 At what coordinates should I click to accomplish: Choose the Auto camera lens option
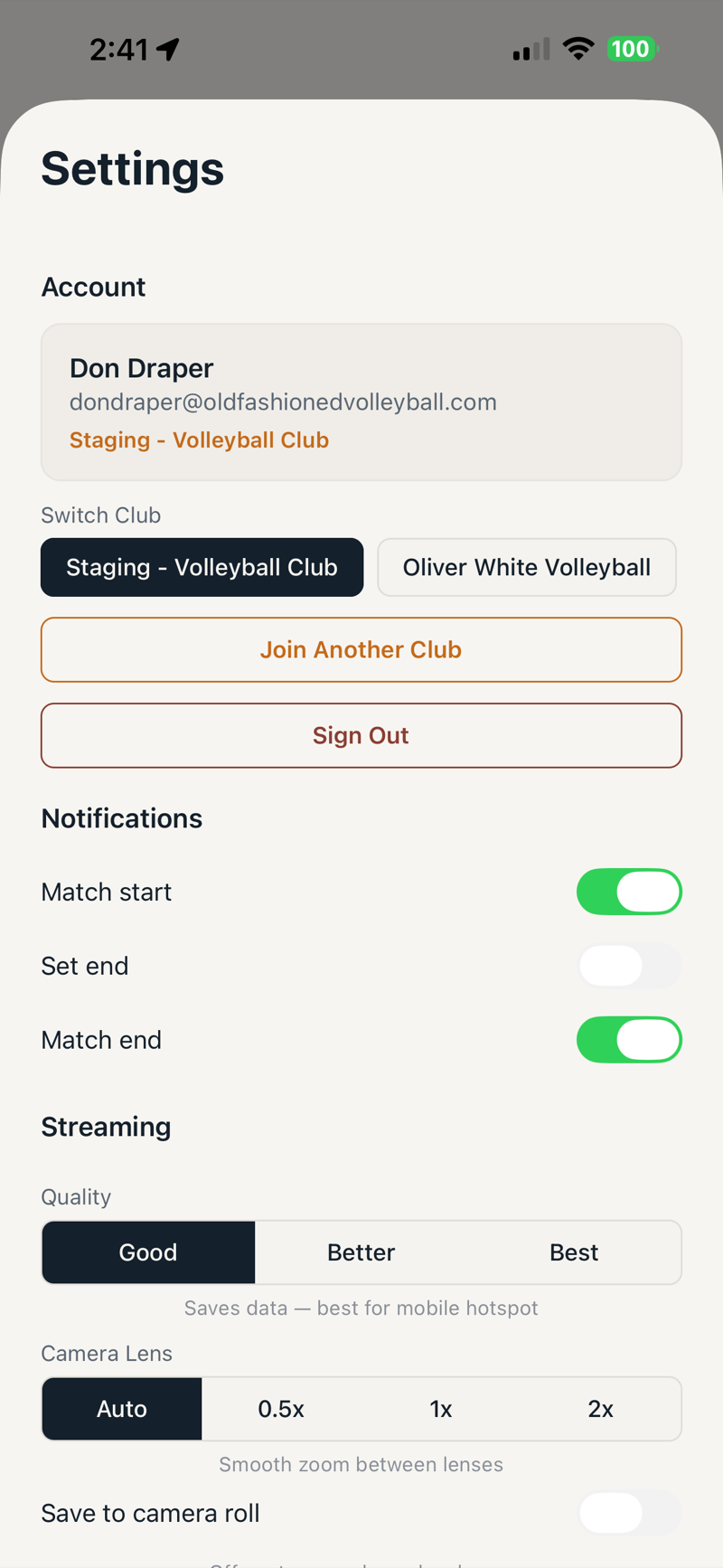(x=121, y=1408)
